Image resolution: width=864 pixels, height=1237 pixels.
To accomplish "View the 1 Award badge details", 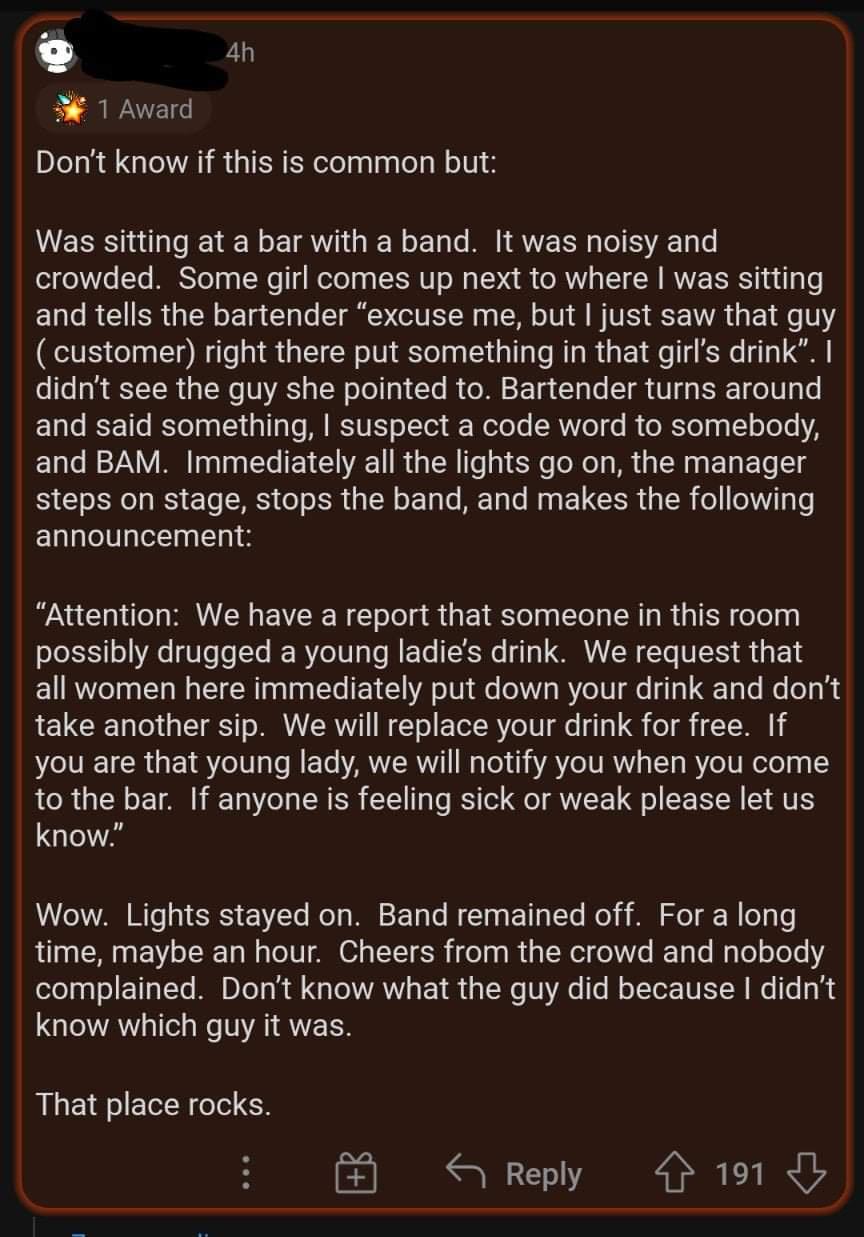I will (124, 109).
